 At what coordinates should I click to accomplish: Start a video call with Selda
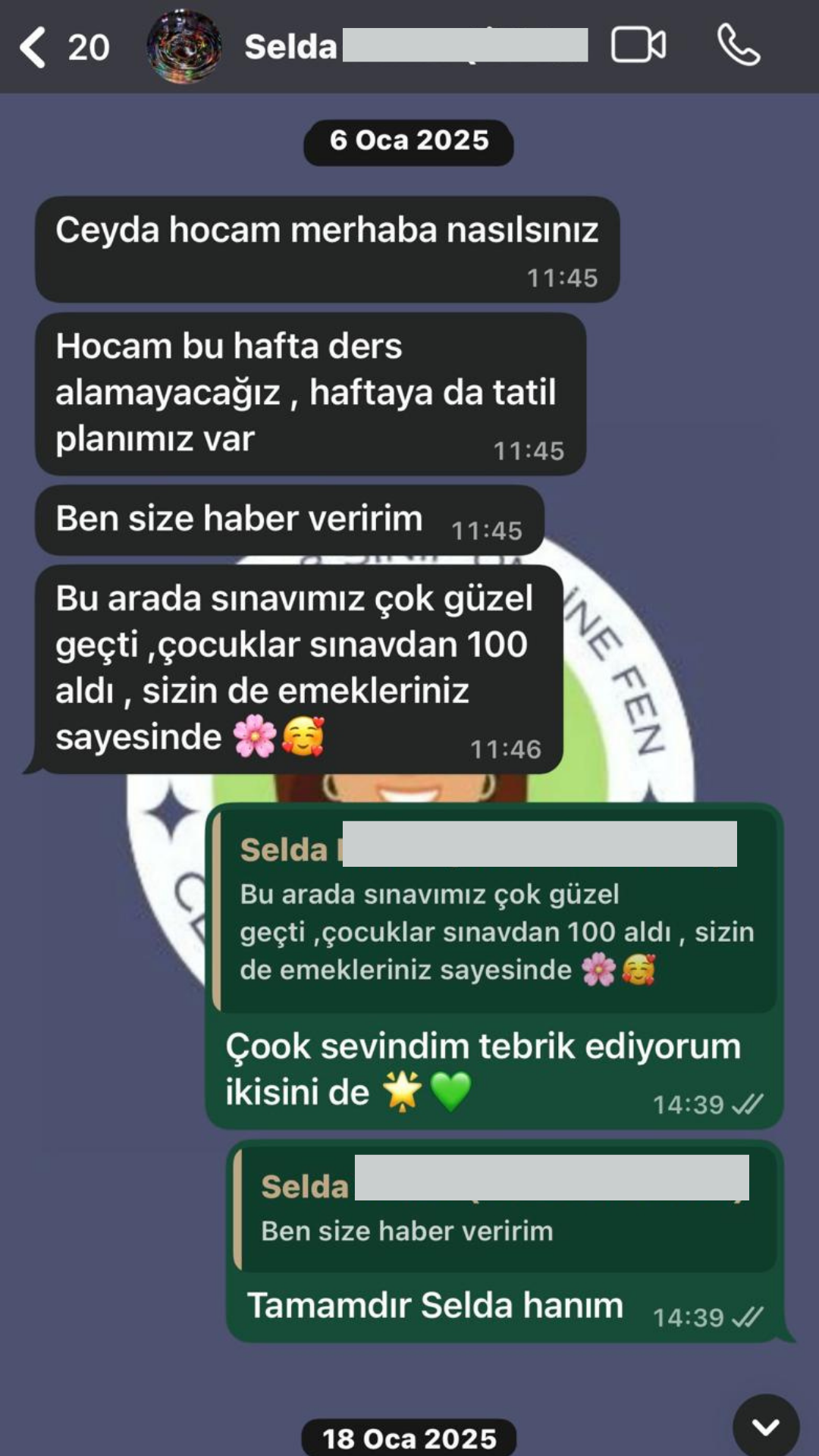pos(639,45)
